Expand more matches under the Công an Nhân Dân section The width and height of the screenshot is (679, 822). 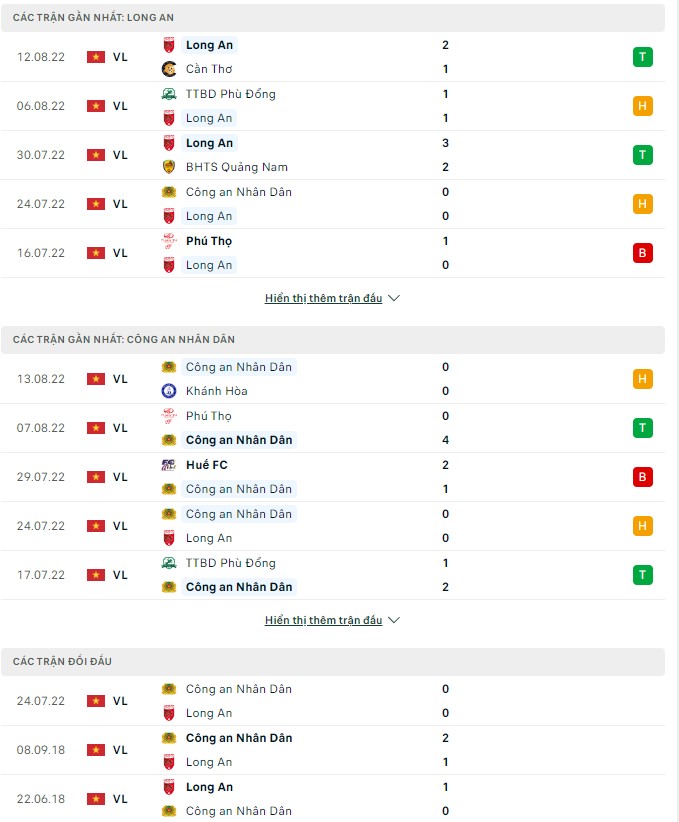click(331, 620)
